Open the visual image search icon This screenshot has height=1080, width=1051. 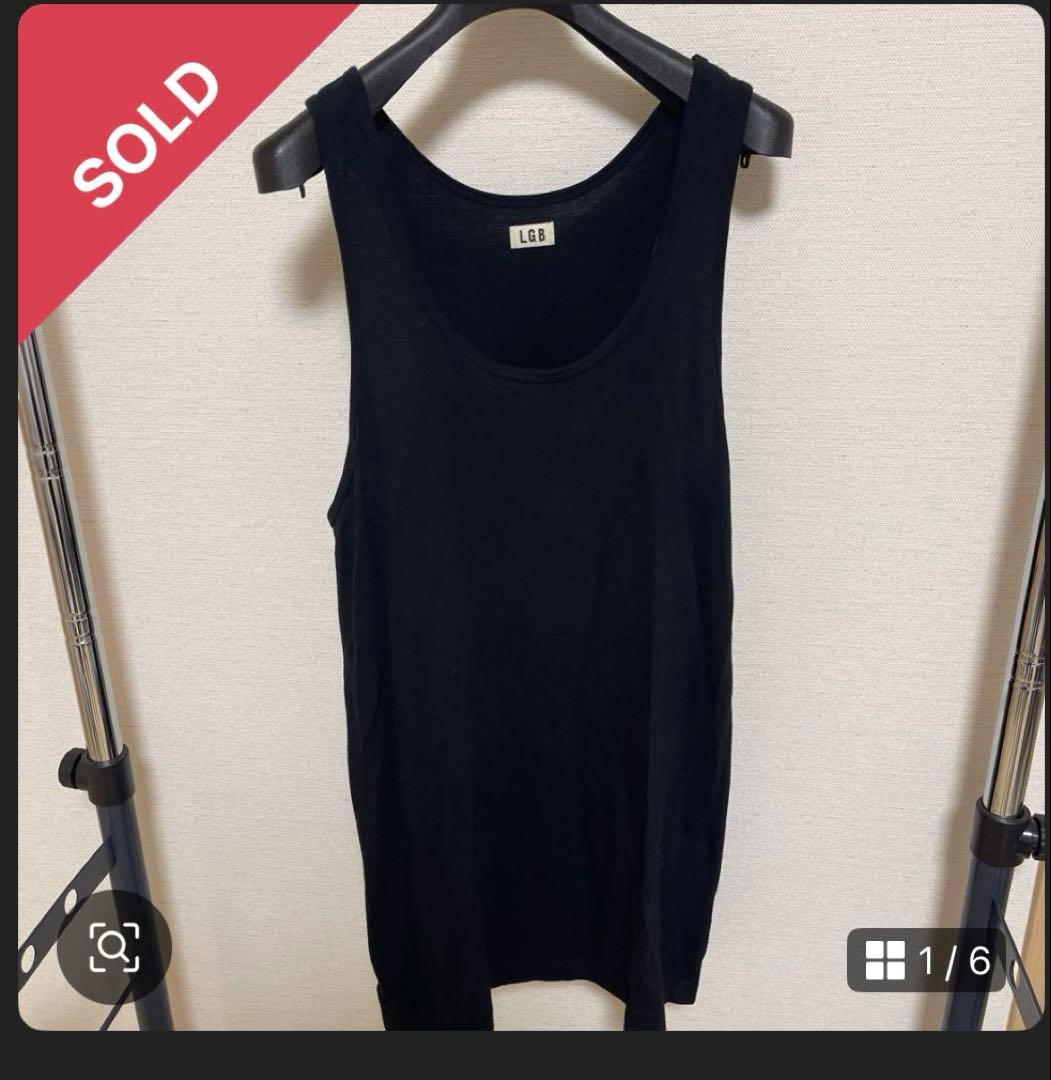(114, 946)
